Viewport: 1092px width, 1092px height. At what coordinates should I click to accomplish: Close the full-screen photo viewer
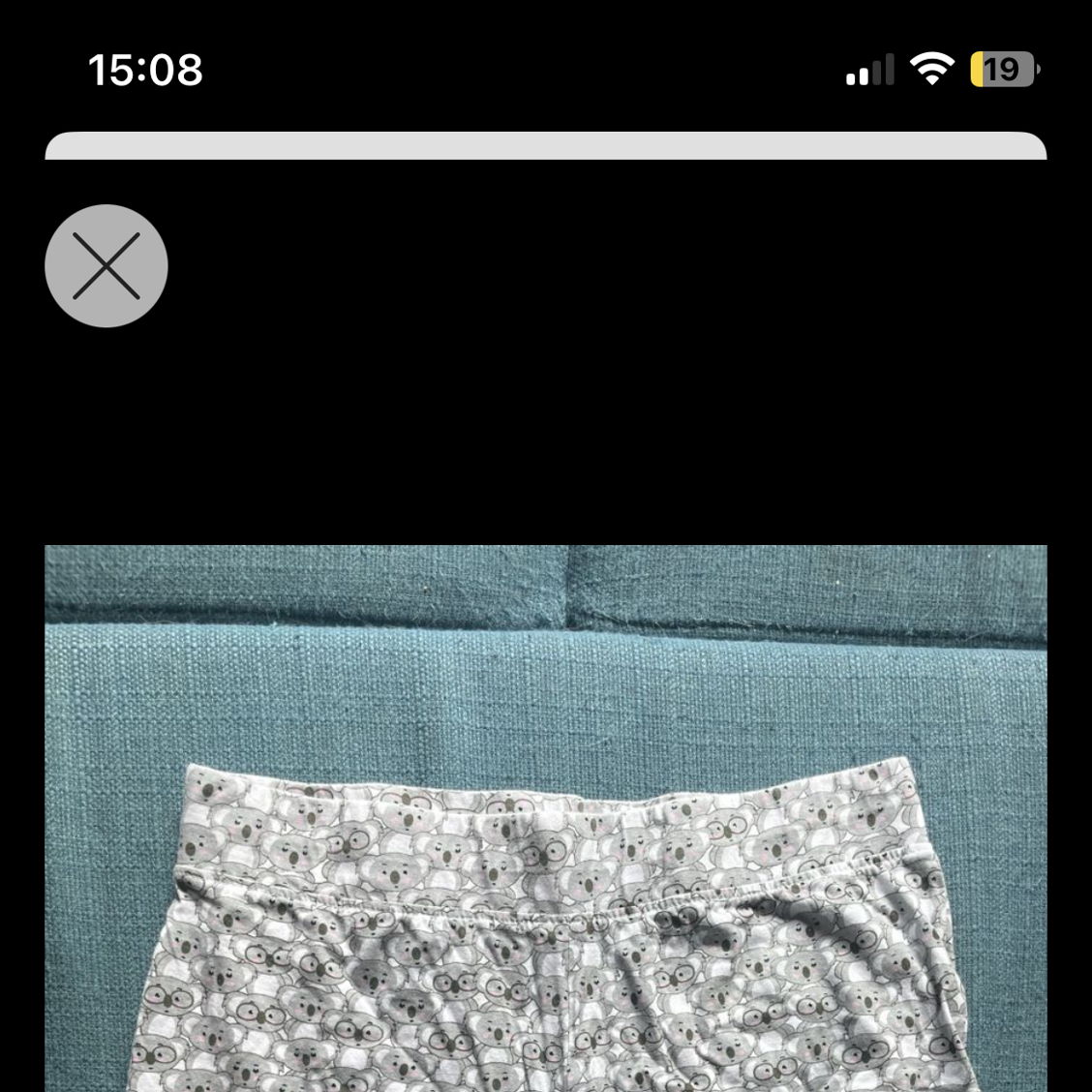pyautogui.click(x=106, y=265)
